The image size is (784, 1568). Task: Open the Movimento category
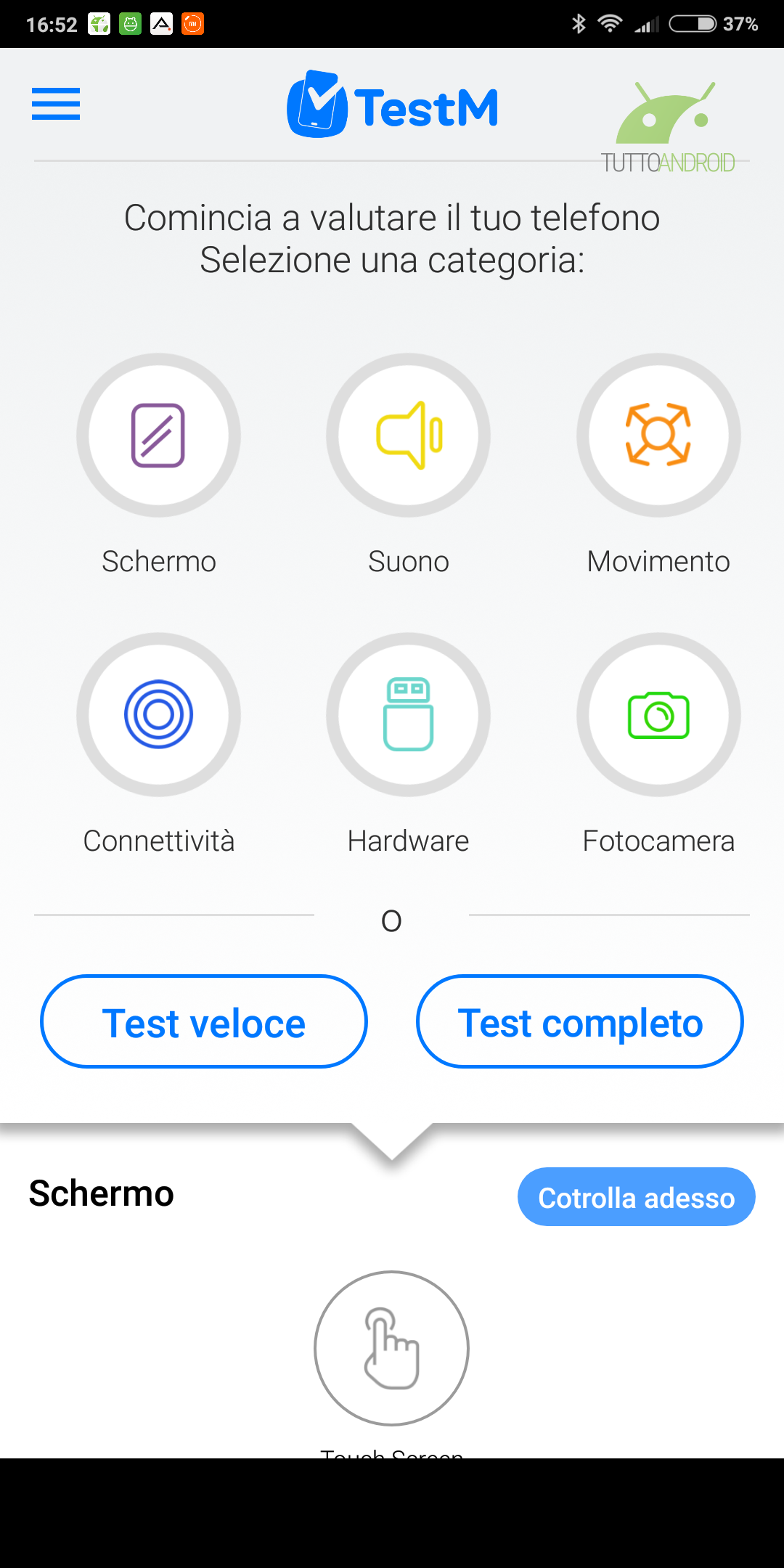[x=658, y=436]
